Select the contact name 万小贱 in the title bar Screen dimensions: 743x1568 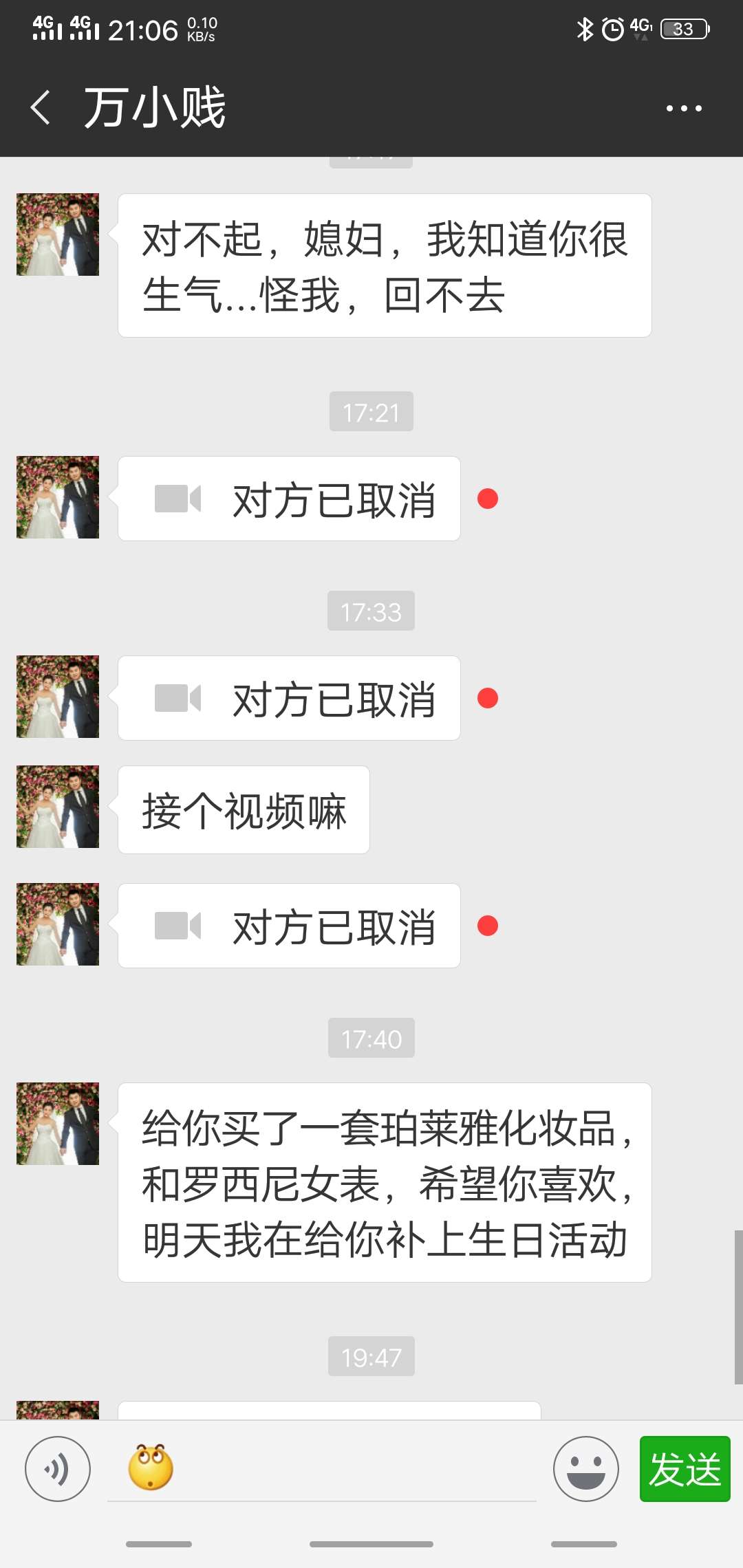[155, 107]
